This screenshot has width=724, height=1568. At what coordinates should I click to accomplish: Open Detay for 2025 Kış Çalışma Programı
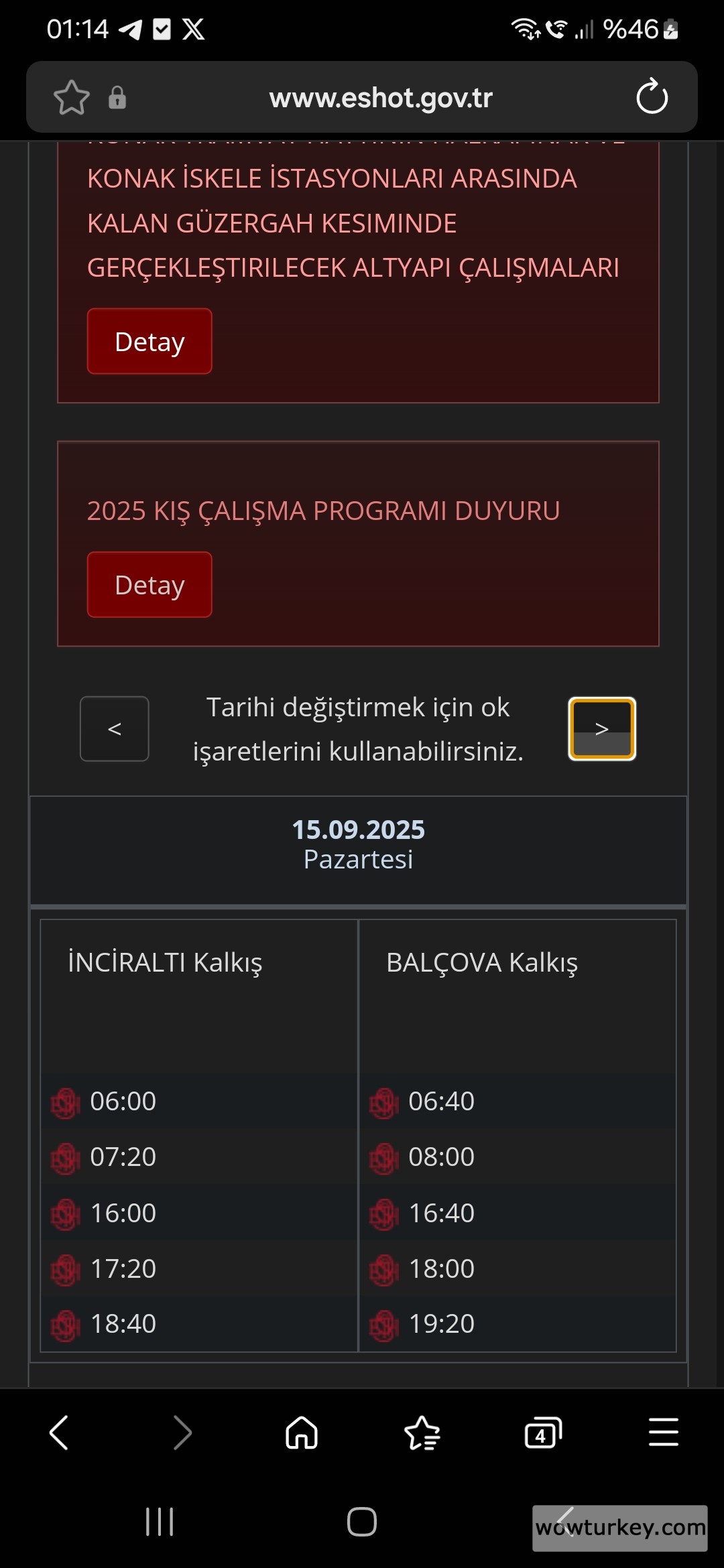click(x=149, y=584)
